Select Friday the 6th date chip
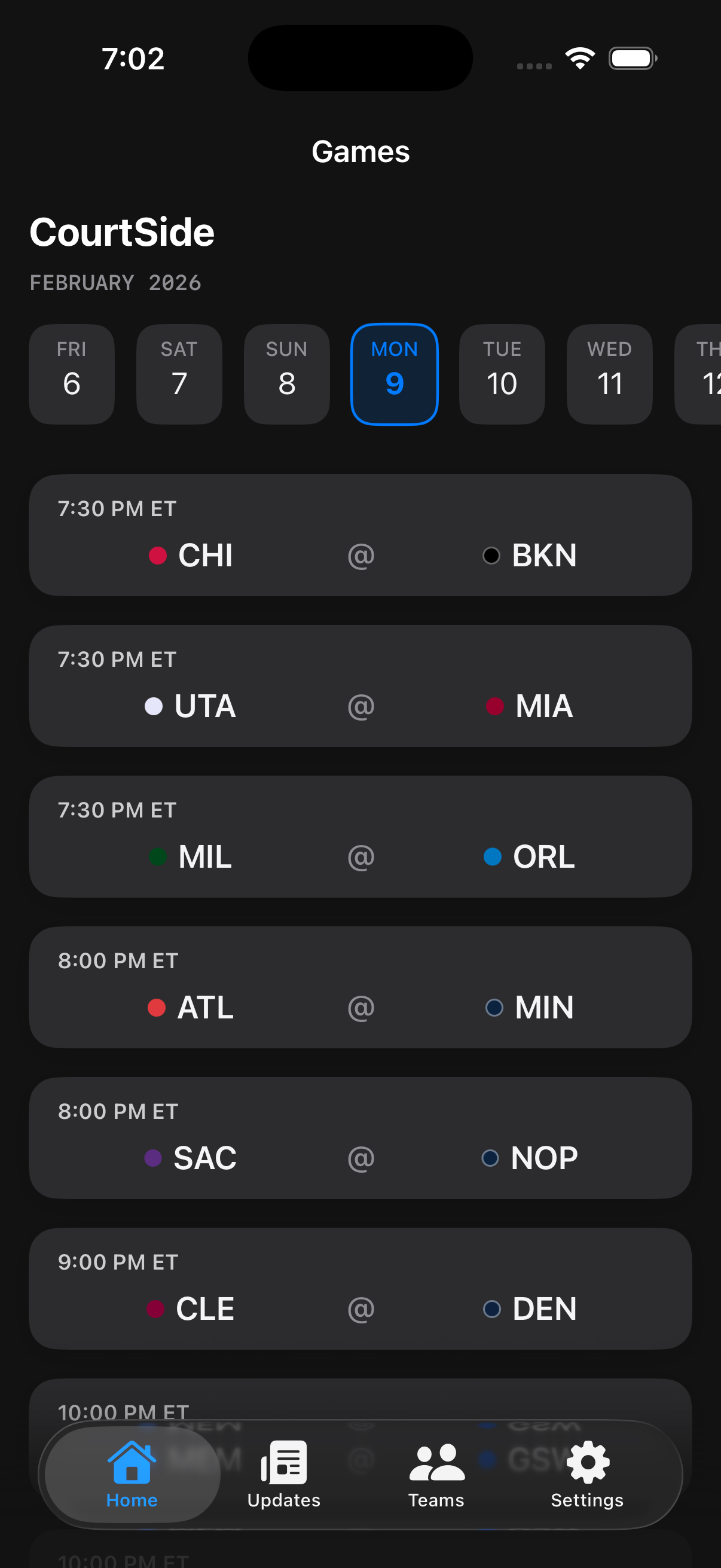The width and height of the screenshot is (721, 1568). [x=71, y=373]
